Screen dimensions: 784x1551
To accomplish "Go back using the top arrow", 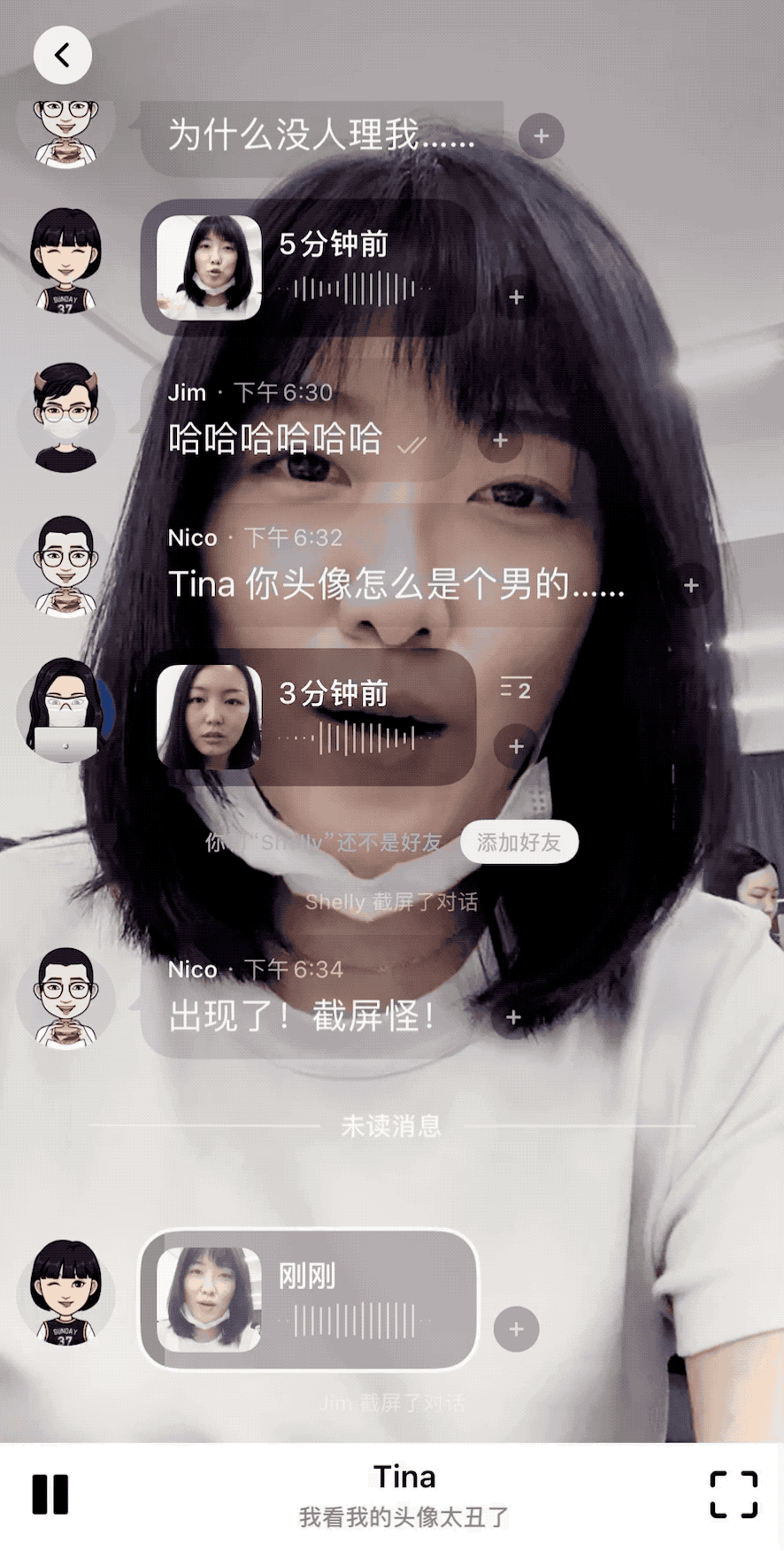I will [62, 56].
